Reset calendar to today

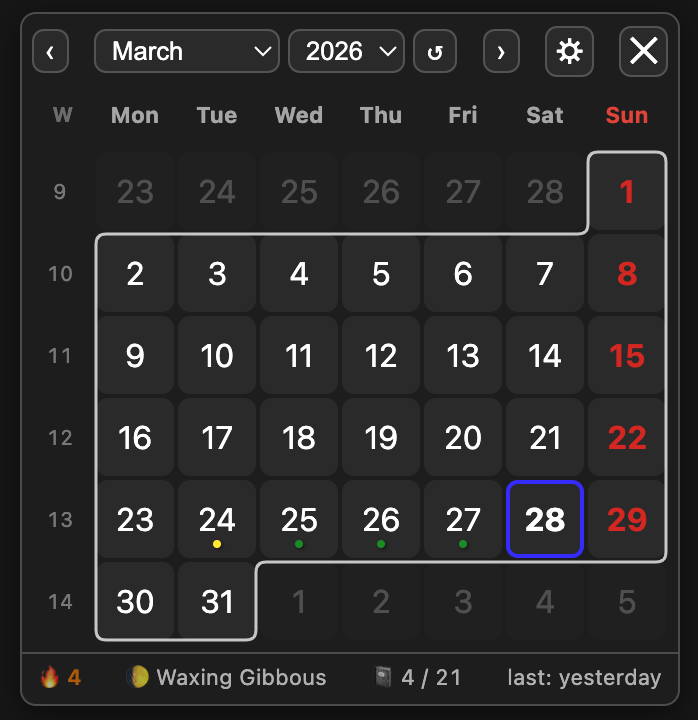435,51
